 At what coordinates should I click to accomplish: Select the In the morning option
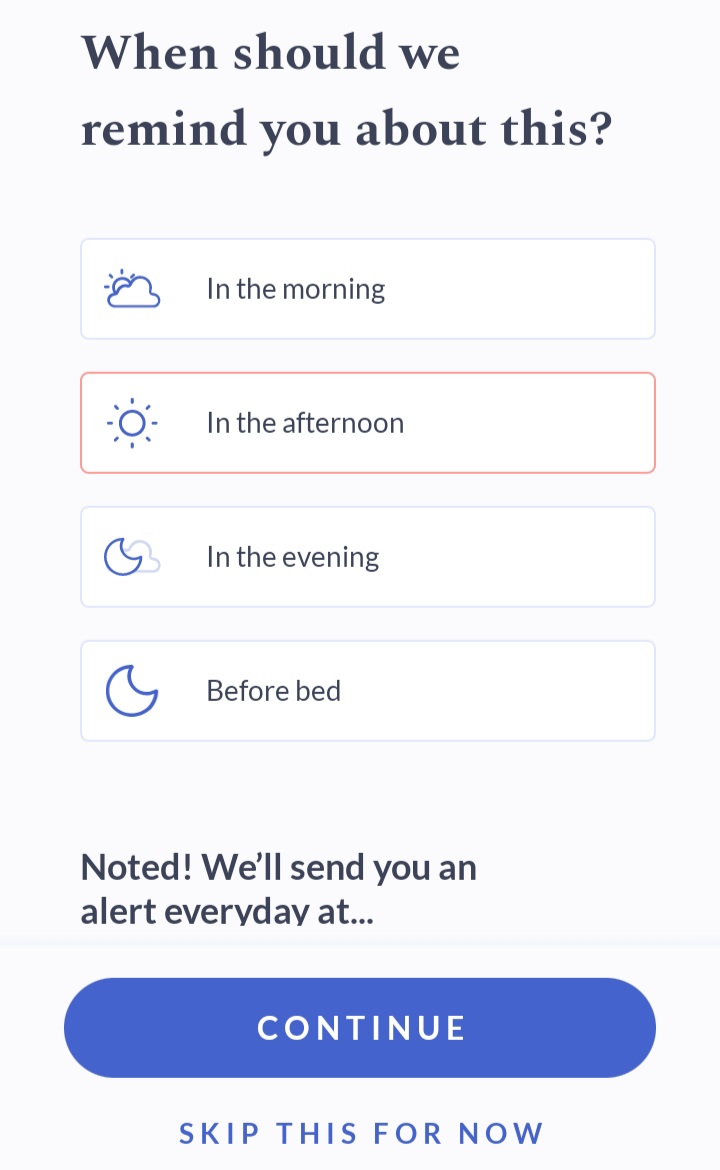pyautogui.click(x=367, y=289)
